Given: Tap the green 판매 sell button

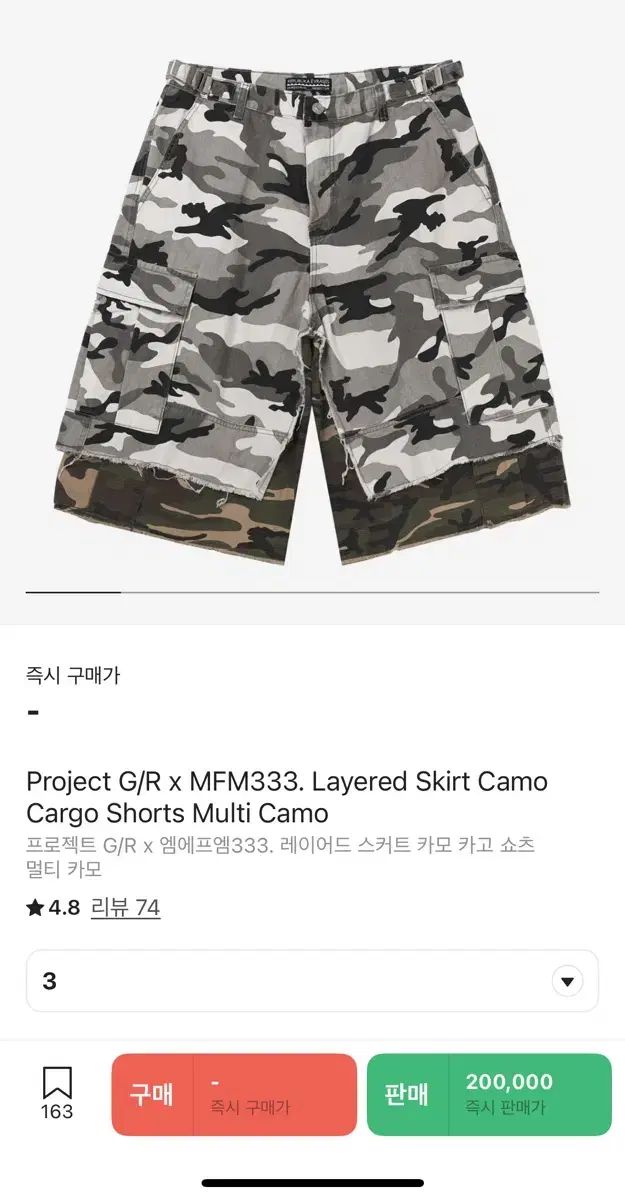Looking at the screenshot, I should click(x=489, y=1094).
